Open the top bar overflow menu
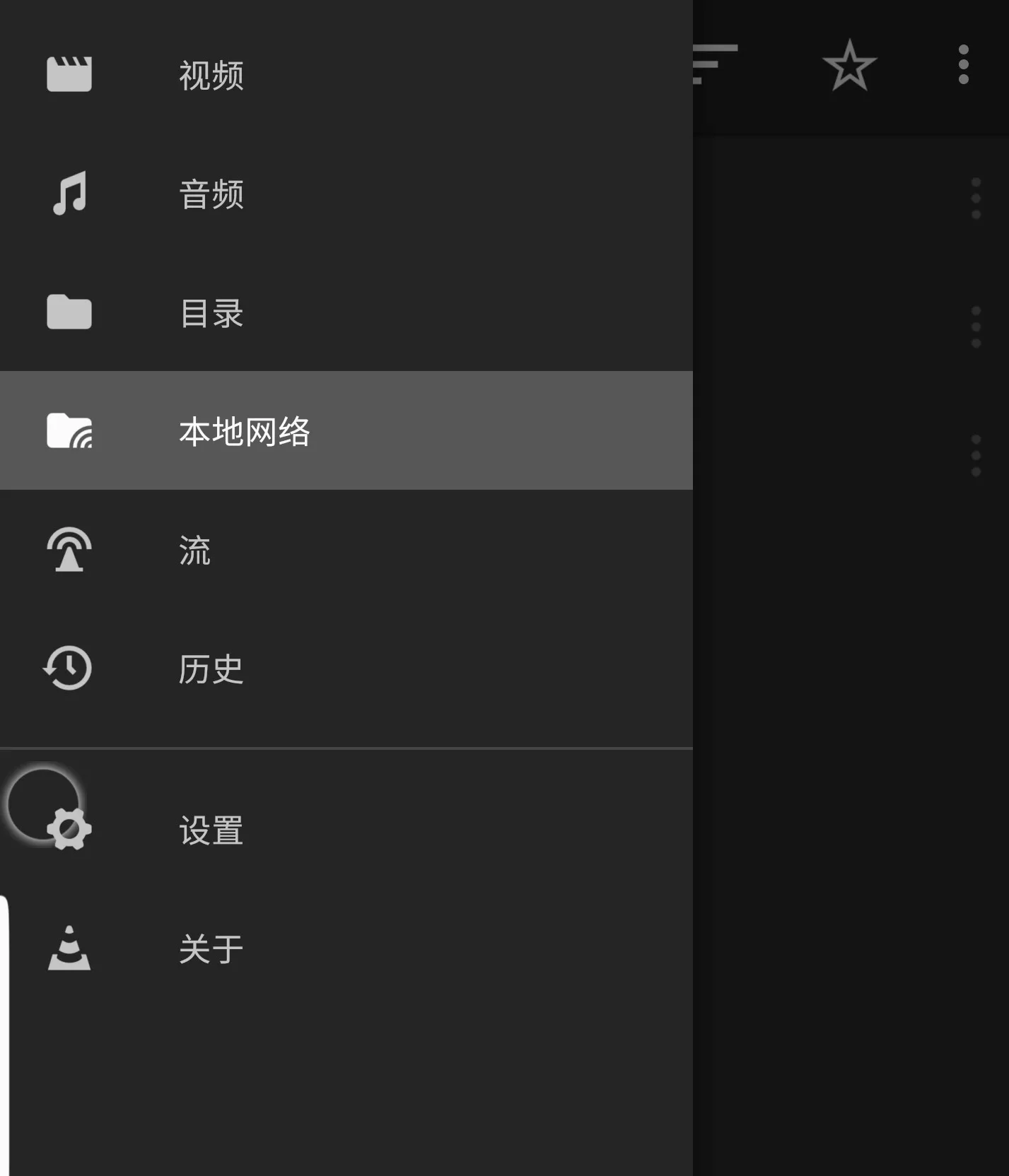The height and width of the screenshot is (1176, 1009). coord(963,65)
